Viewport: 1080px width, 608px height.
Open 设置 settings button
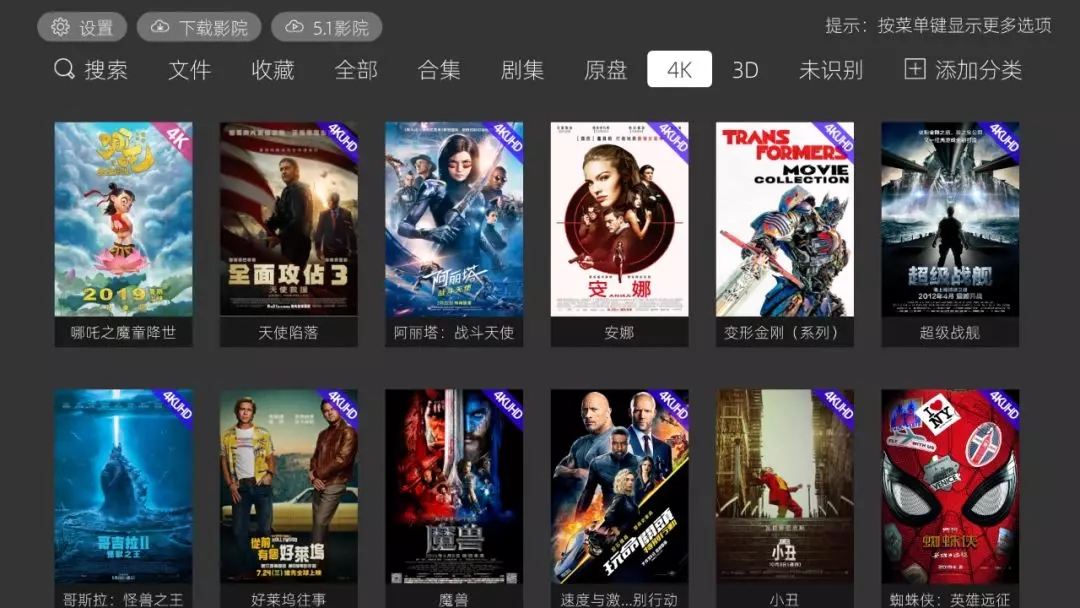(82, 28)
